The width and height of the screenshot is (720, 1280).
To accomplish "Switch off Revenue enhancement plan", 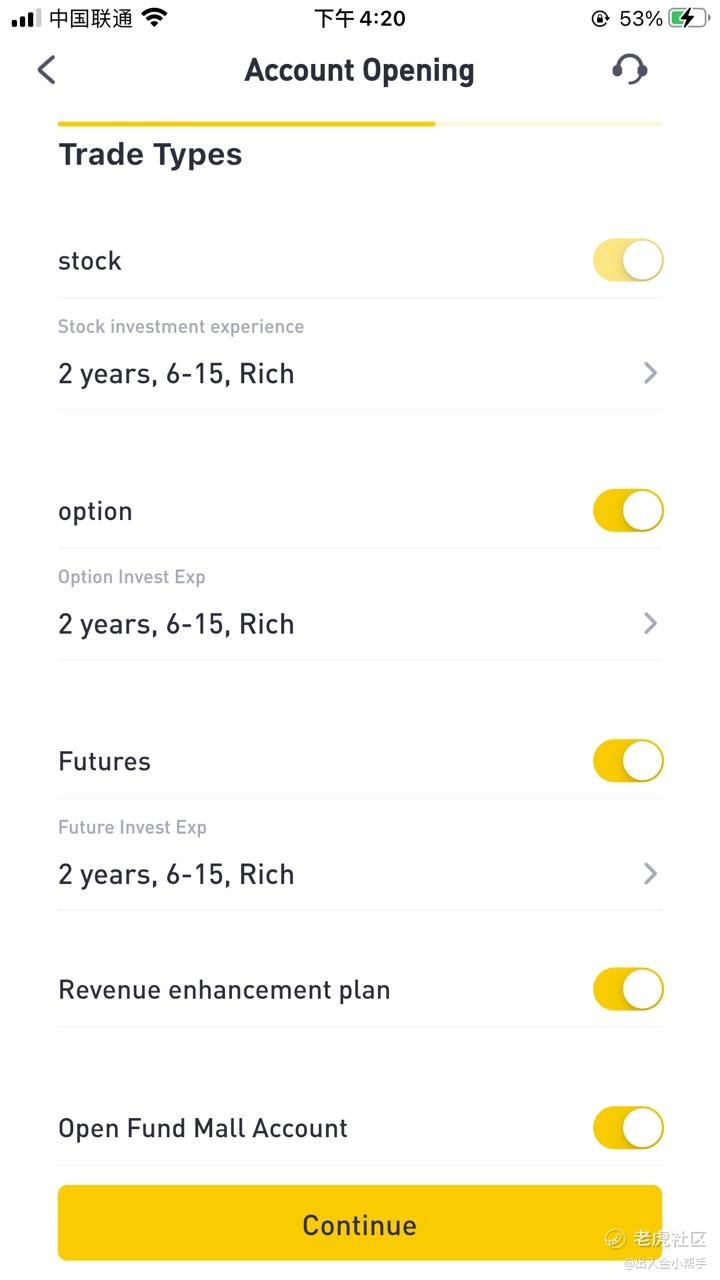I will (x=628, y=990).
